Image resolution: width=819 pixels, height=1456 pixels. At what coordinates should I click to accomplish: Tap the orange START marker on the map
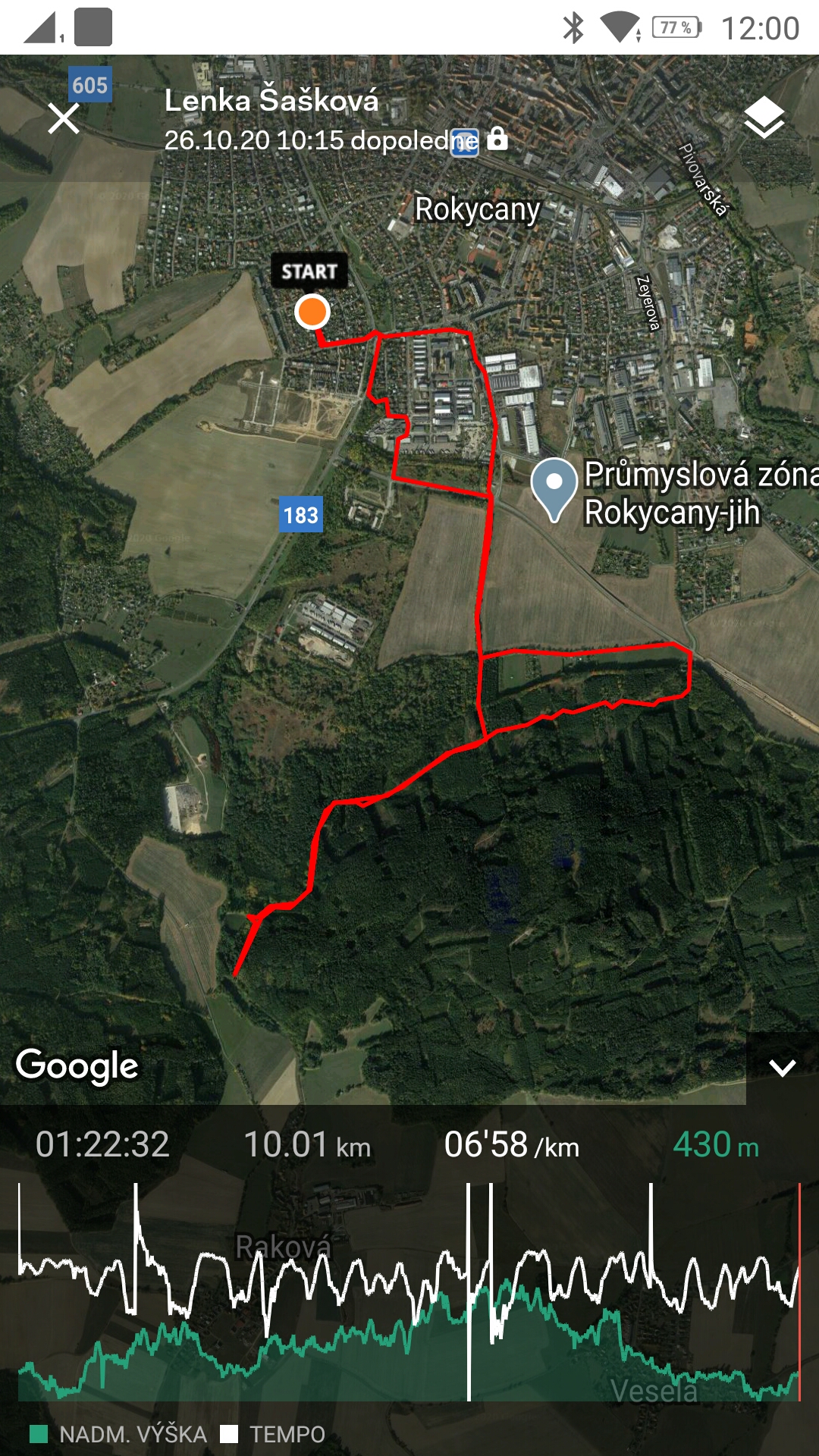(x=312, y=311)
